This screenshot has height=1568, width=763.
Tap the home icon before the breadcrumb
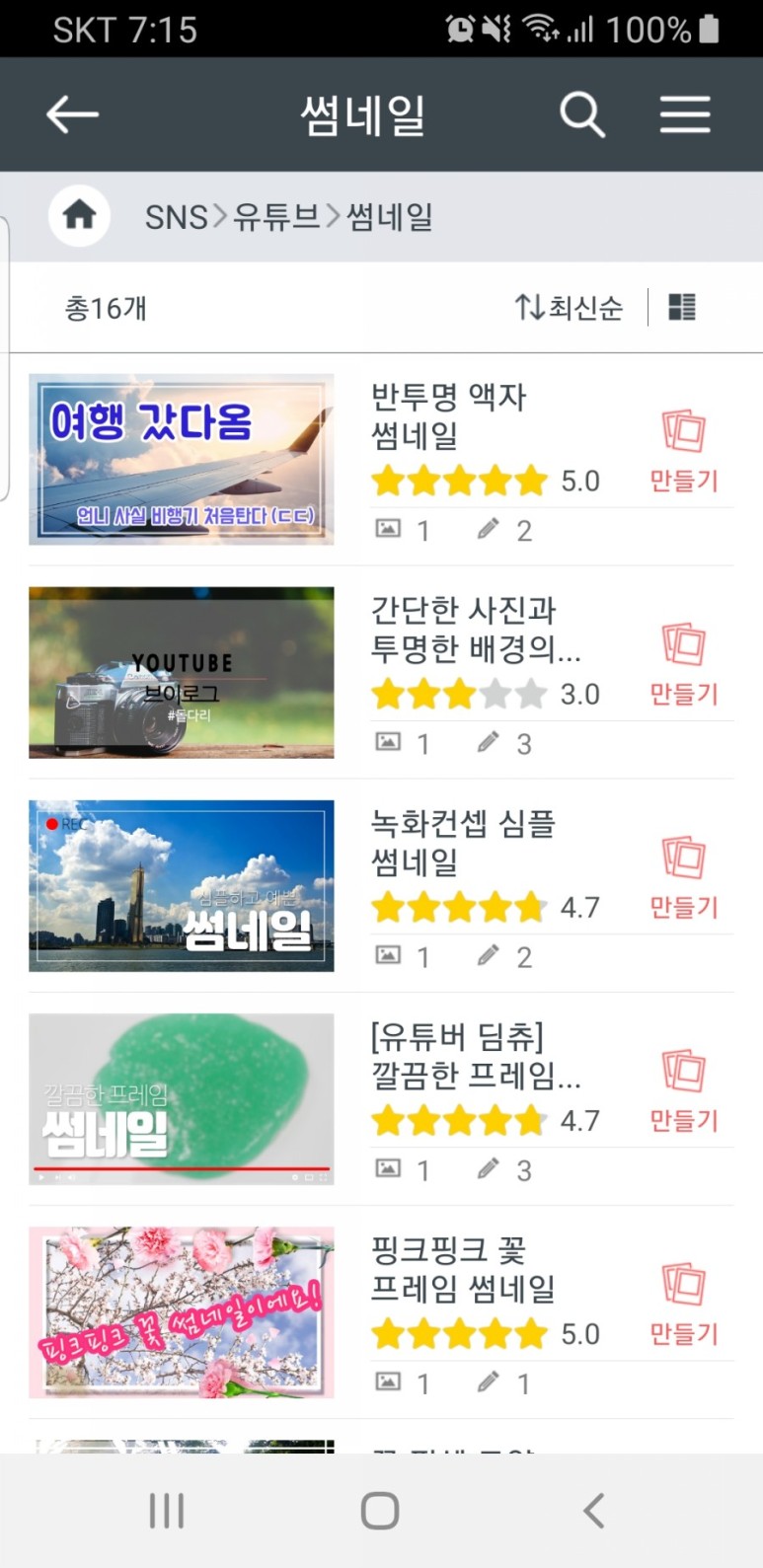(x=78, y=215)
